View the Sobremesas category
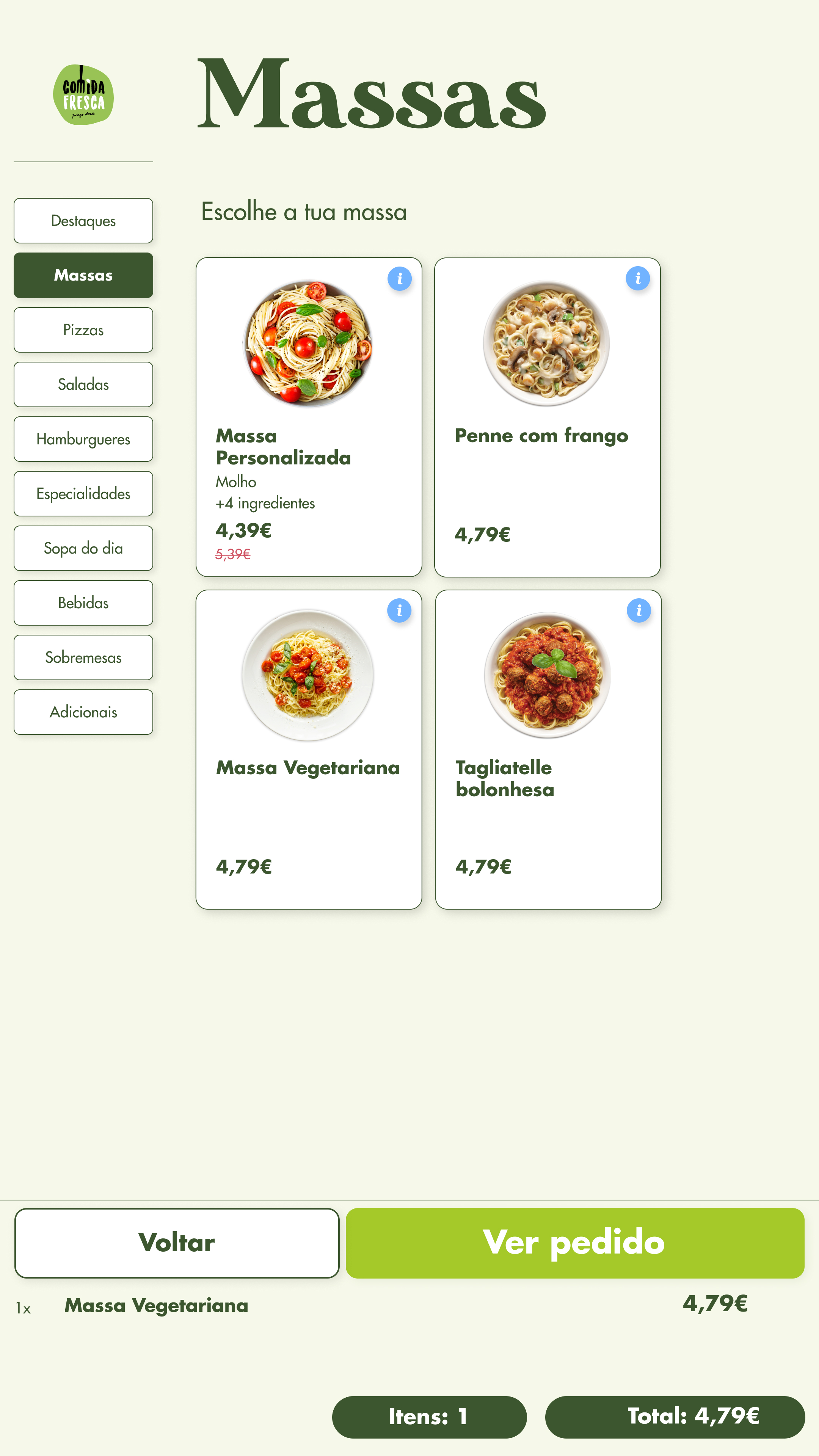This screenshot has height=1456, width=819. (x=83, y=657)
